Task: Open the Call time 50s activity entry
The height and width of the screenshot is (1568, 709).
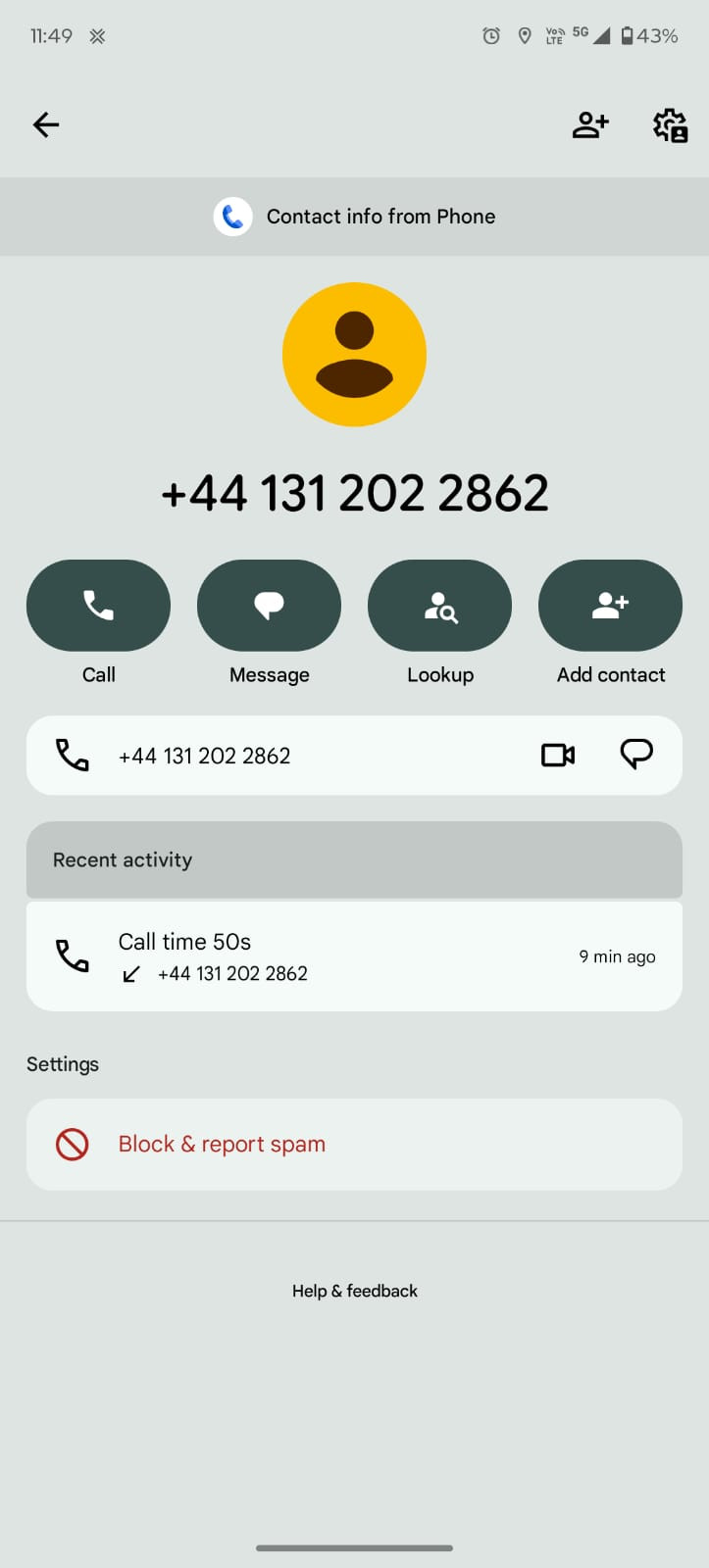Action: pyautogui.click(x=354, y=956)
